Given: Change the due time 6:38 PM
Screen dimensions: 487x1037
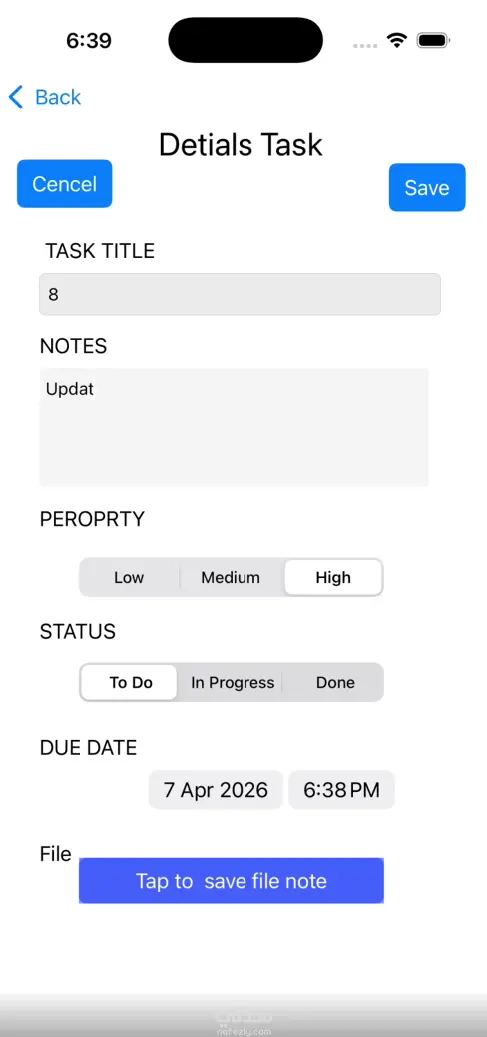Looking at the screenshot, I should point(341,790).
